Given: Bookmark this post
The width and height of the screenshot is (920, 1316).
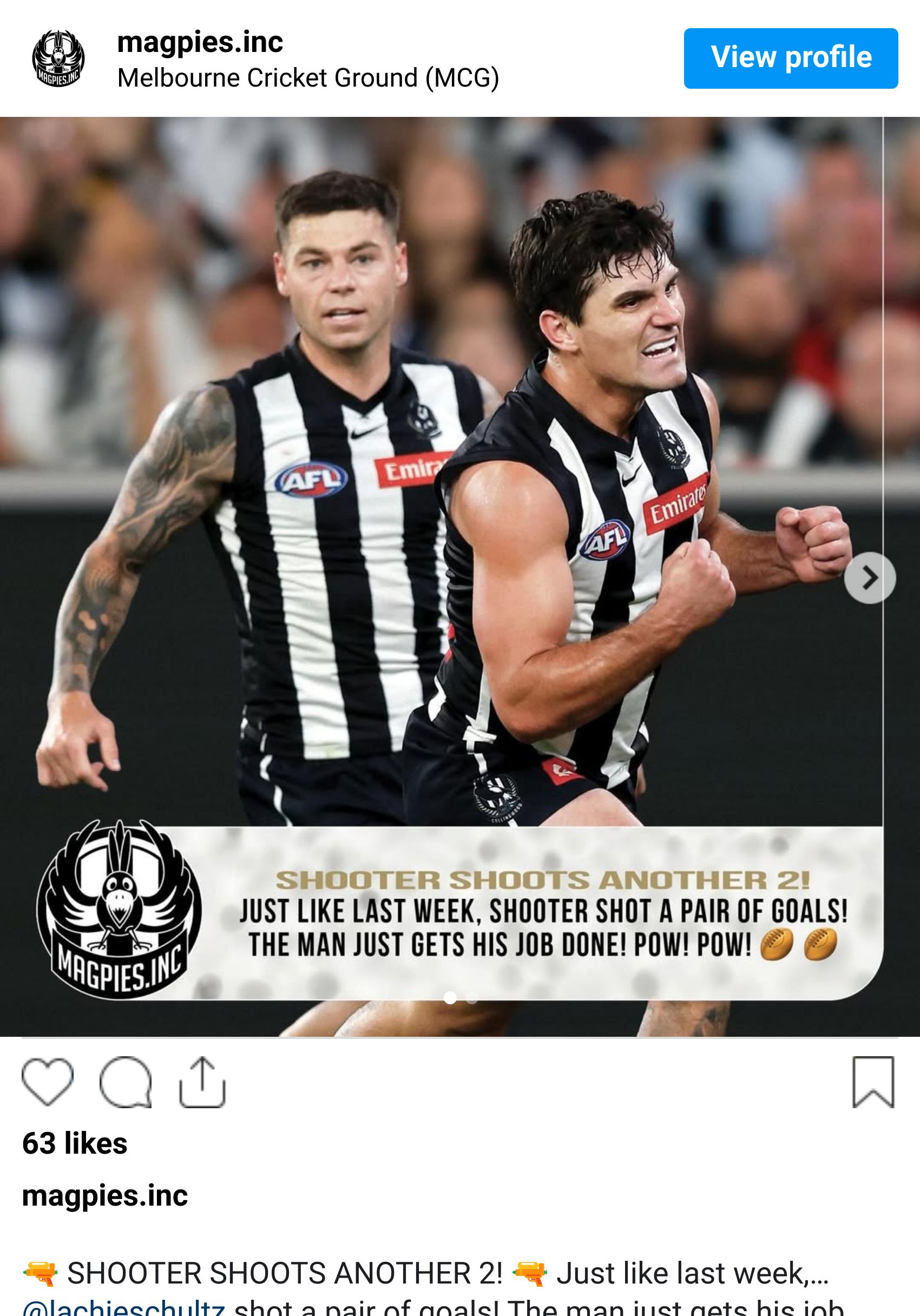Looking at the screenshot, I should (872, 1081).
